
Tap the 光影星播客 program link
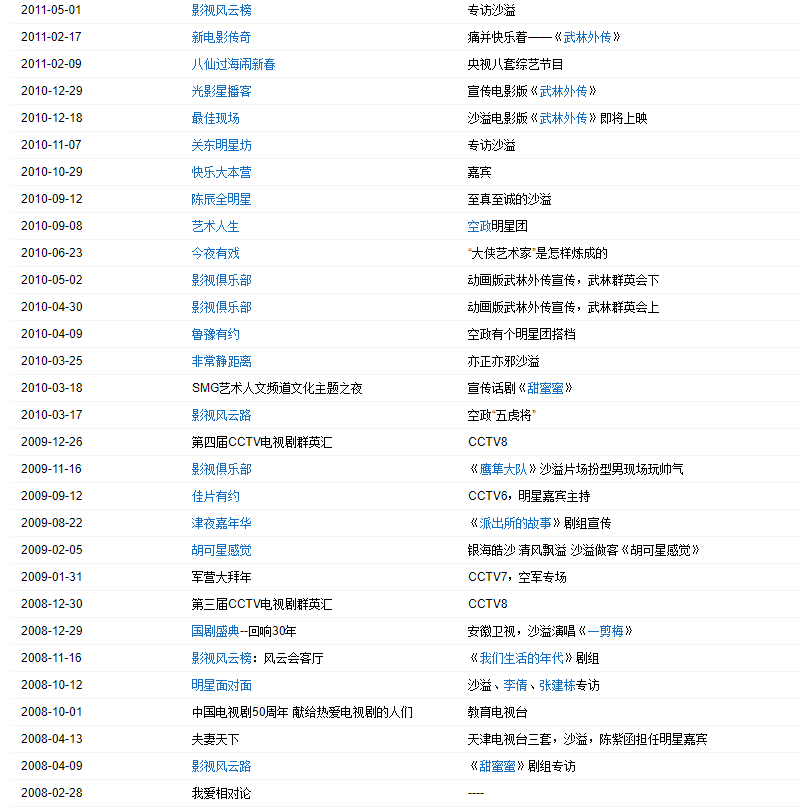tap(221, 91)
